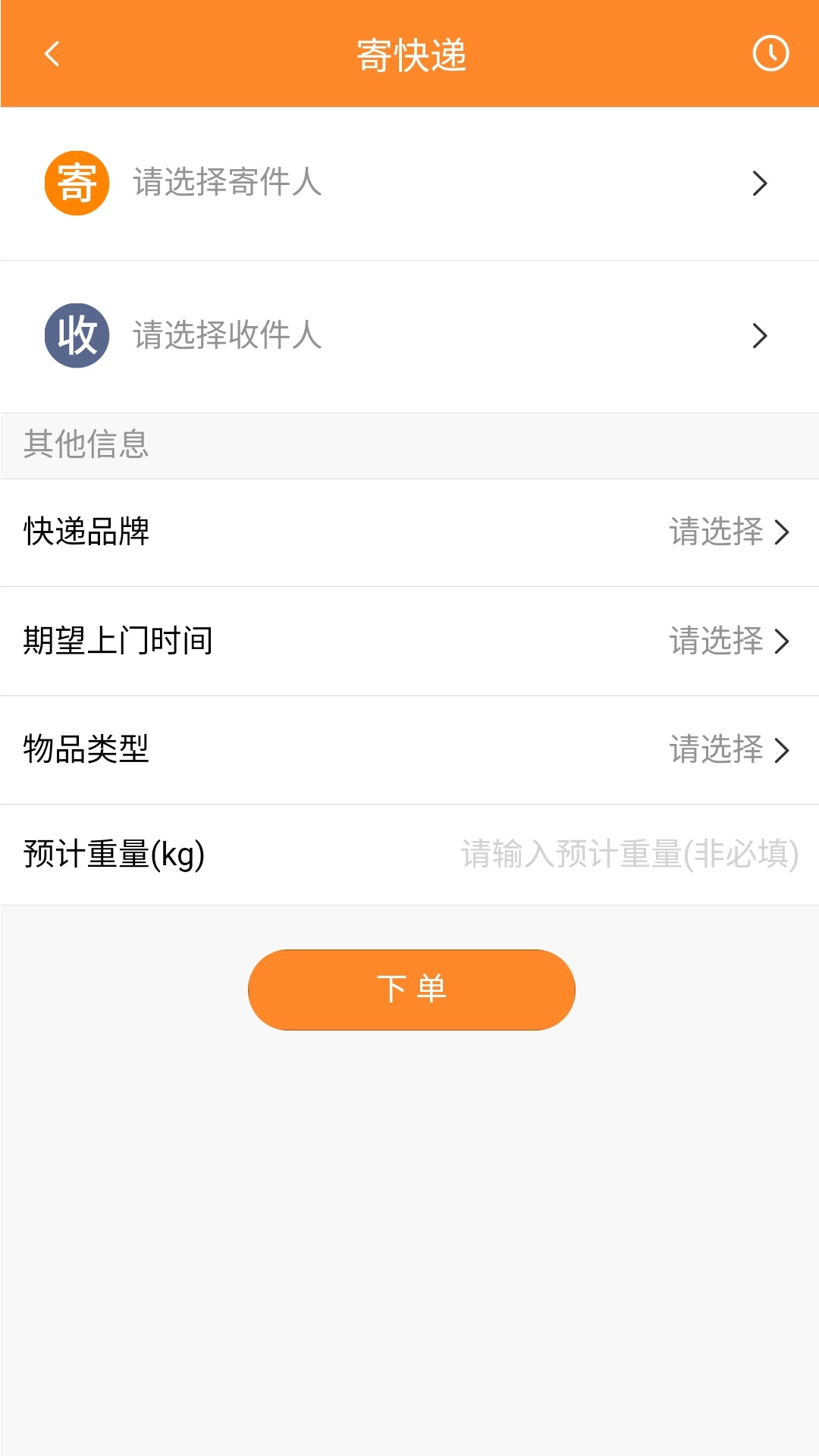This screenshot has height=1456, width=819.
Task: Click the orange 寄 sender icon
Action: coord(76,182)
